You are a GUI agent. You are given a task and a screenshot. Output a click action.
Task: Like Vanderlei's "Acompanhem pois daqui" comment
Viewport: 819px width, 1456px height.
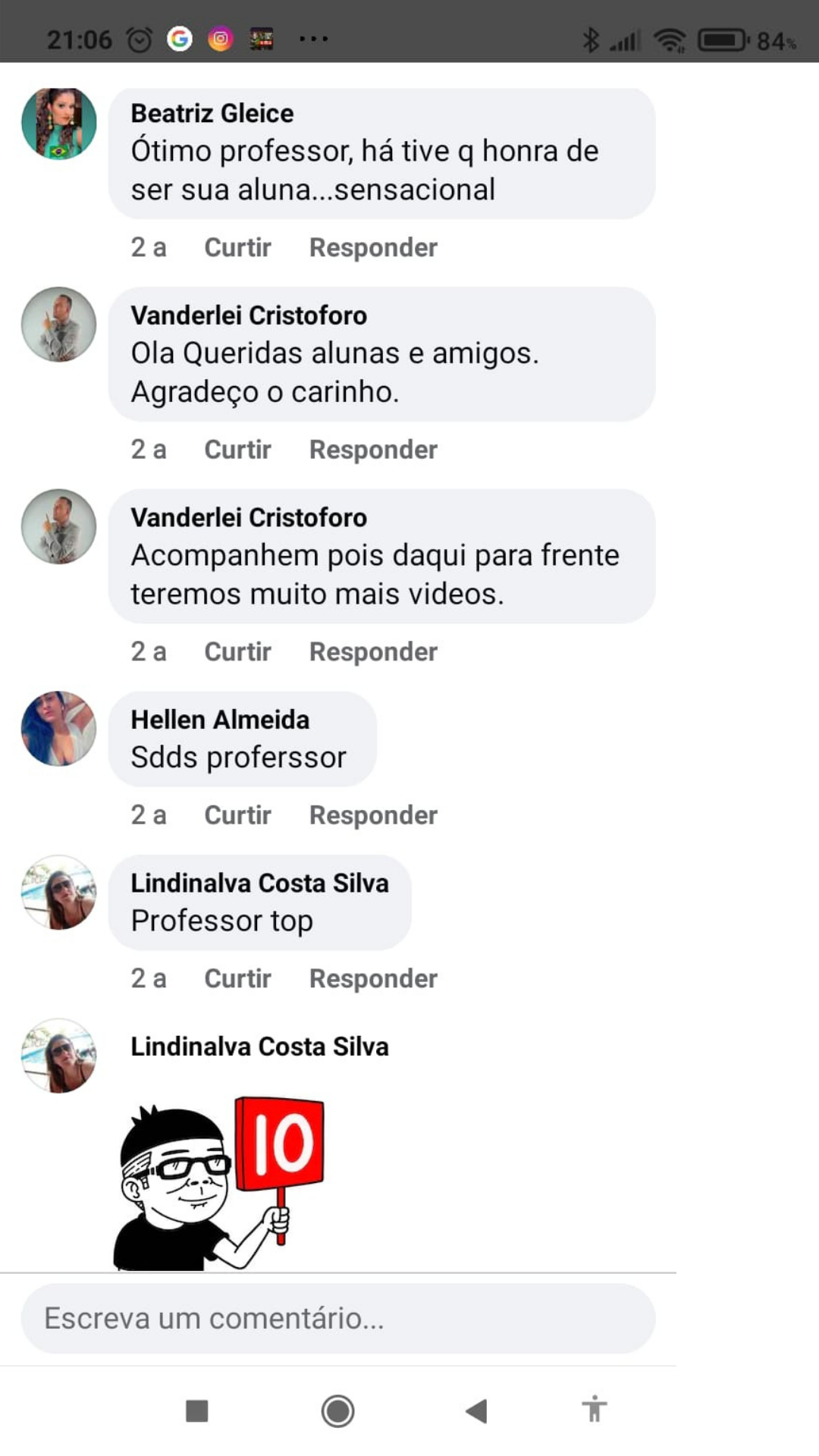[237, 651]
